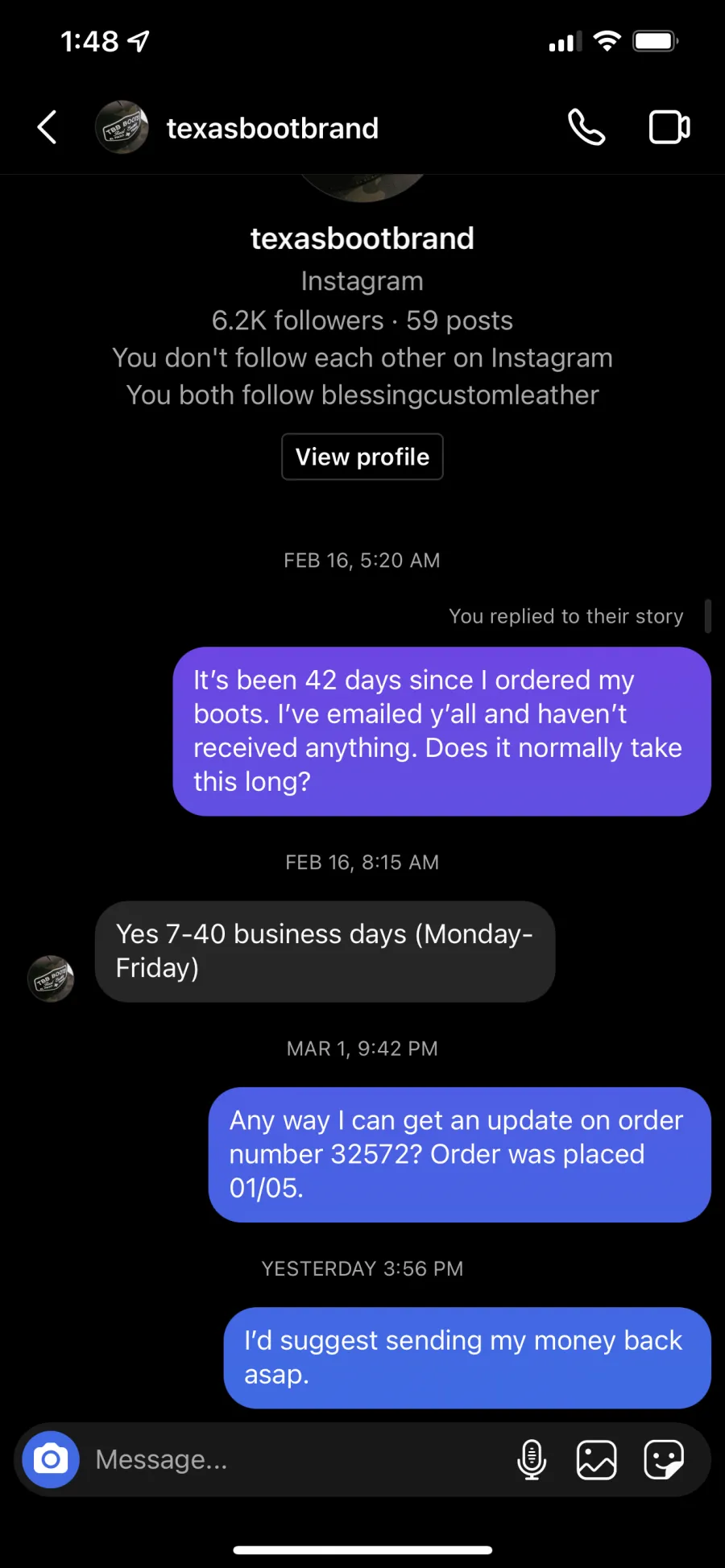Record a voice message with the microphone
This screenshot has width=725, height=1568.
pos(532,1459)
